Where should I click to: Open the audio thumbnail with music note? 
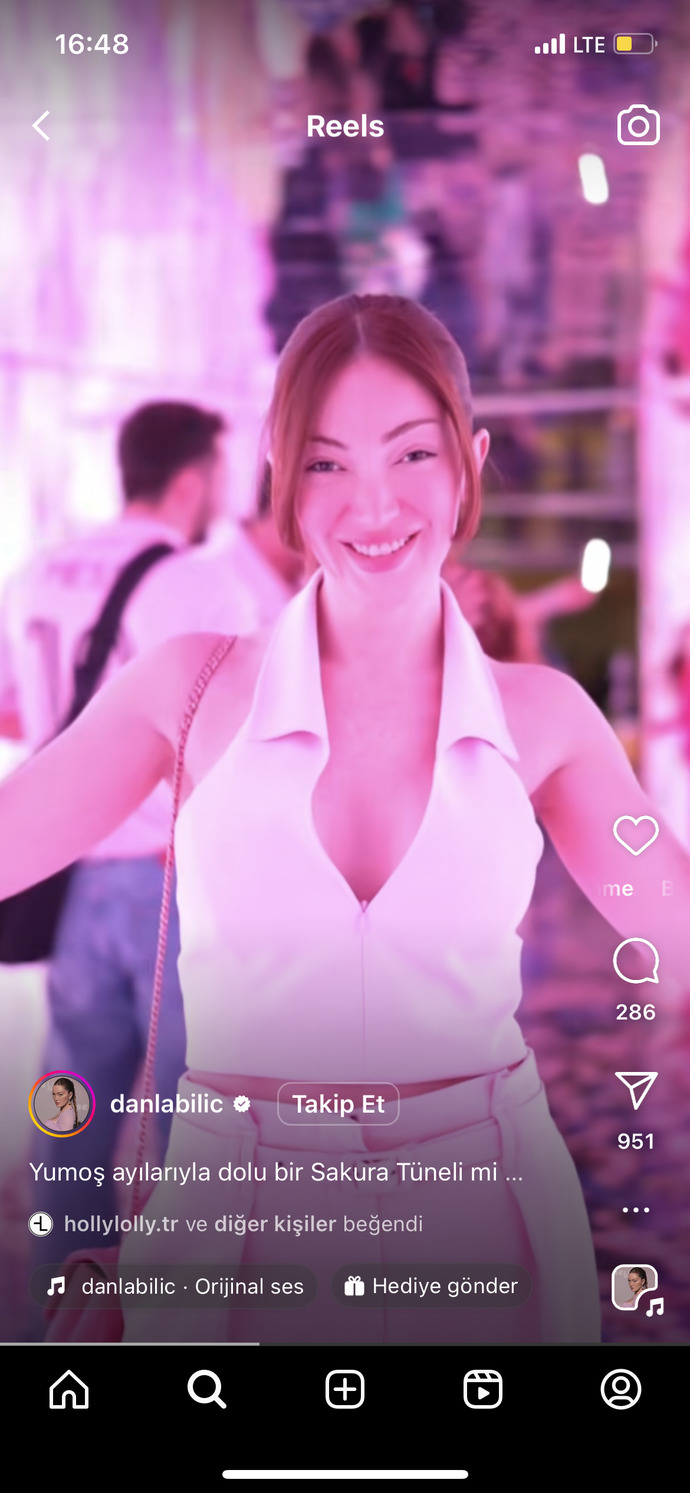point(637,1289)
